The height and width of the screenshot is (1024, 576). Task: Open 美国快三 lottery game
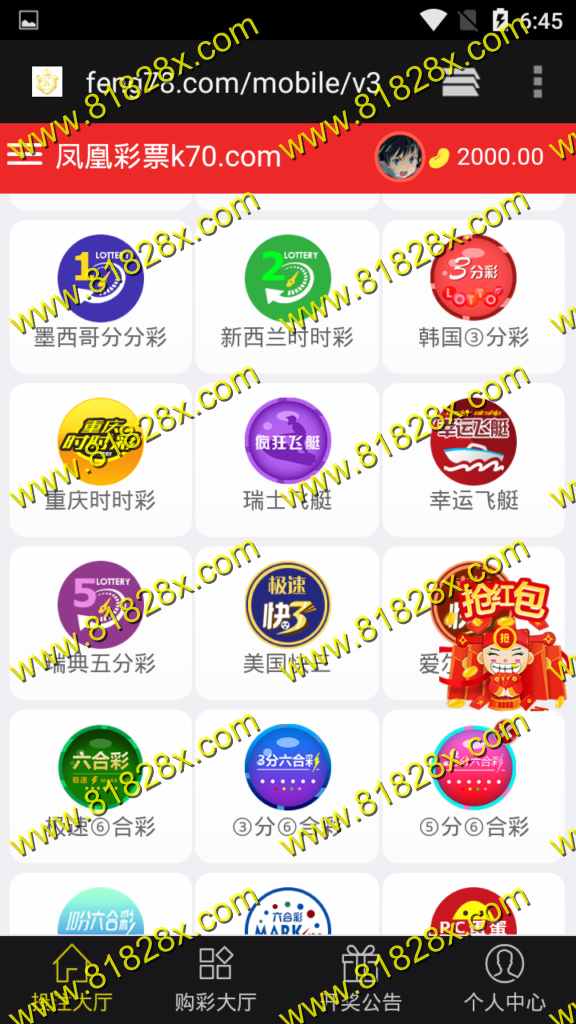(287, 623)
